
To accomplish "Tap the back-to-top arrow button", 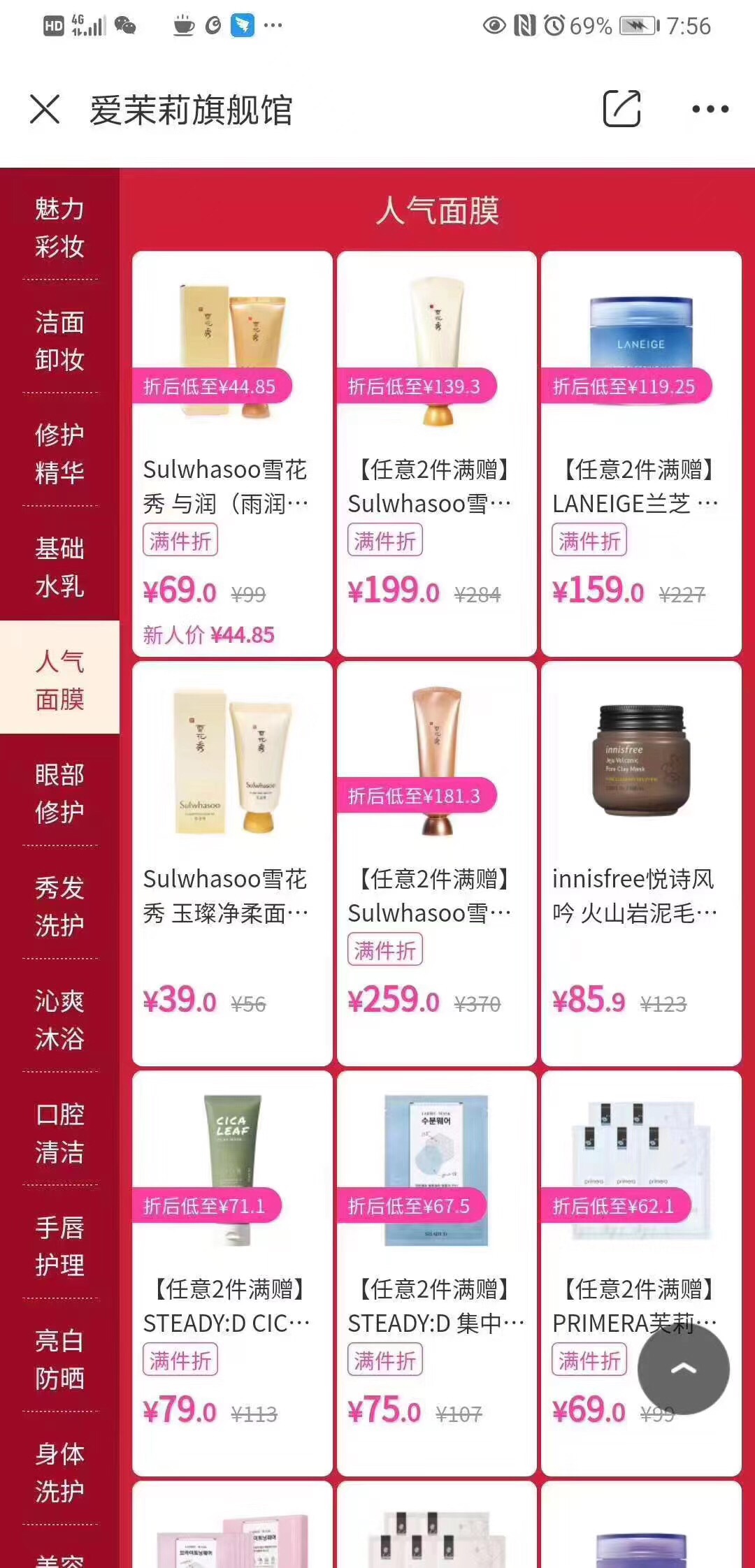I will tap(683, 1369).
